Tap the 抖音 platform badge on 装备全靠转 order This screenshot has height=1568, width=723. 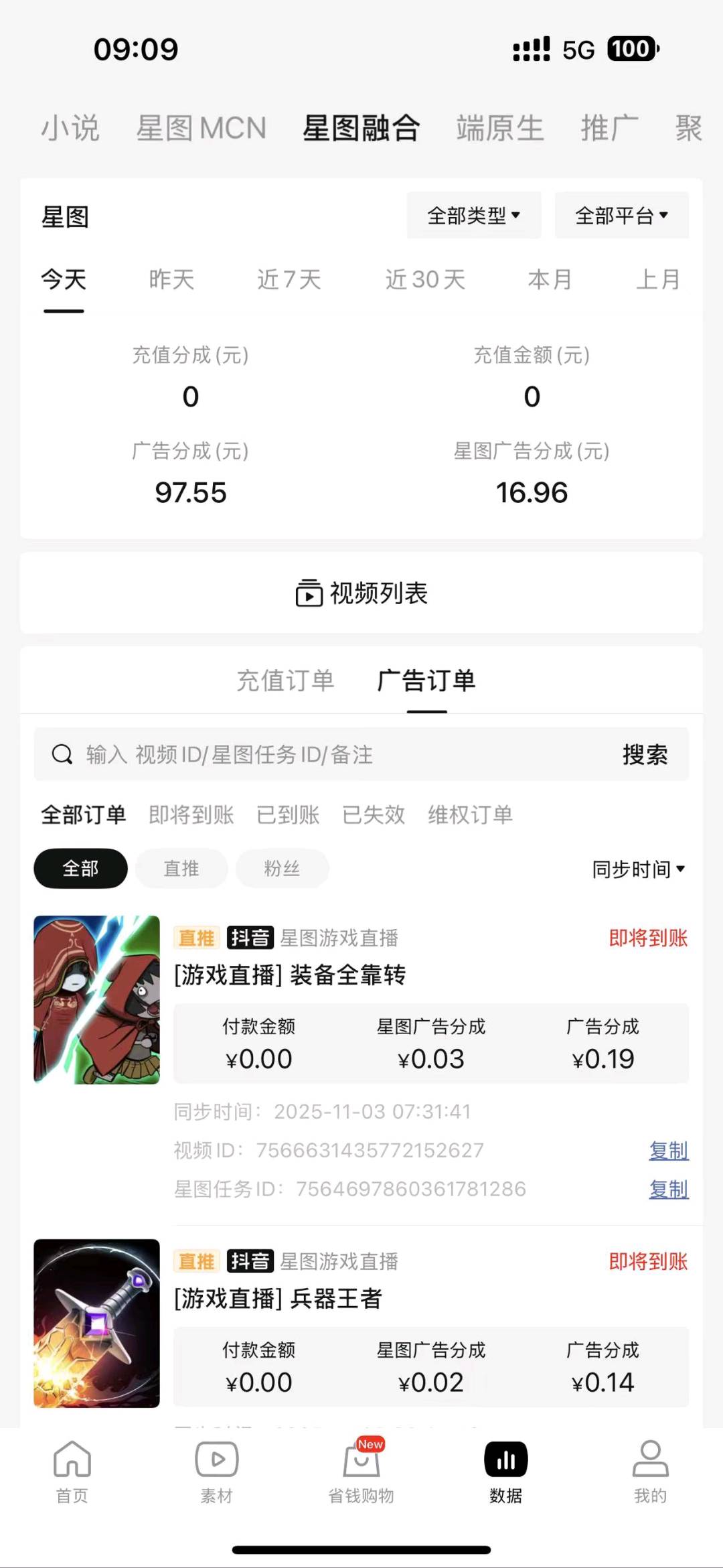pos(250,938)
